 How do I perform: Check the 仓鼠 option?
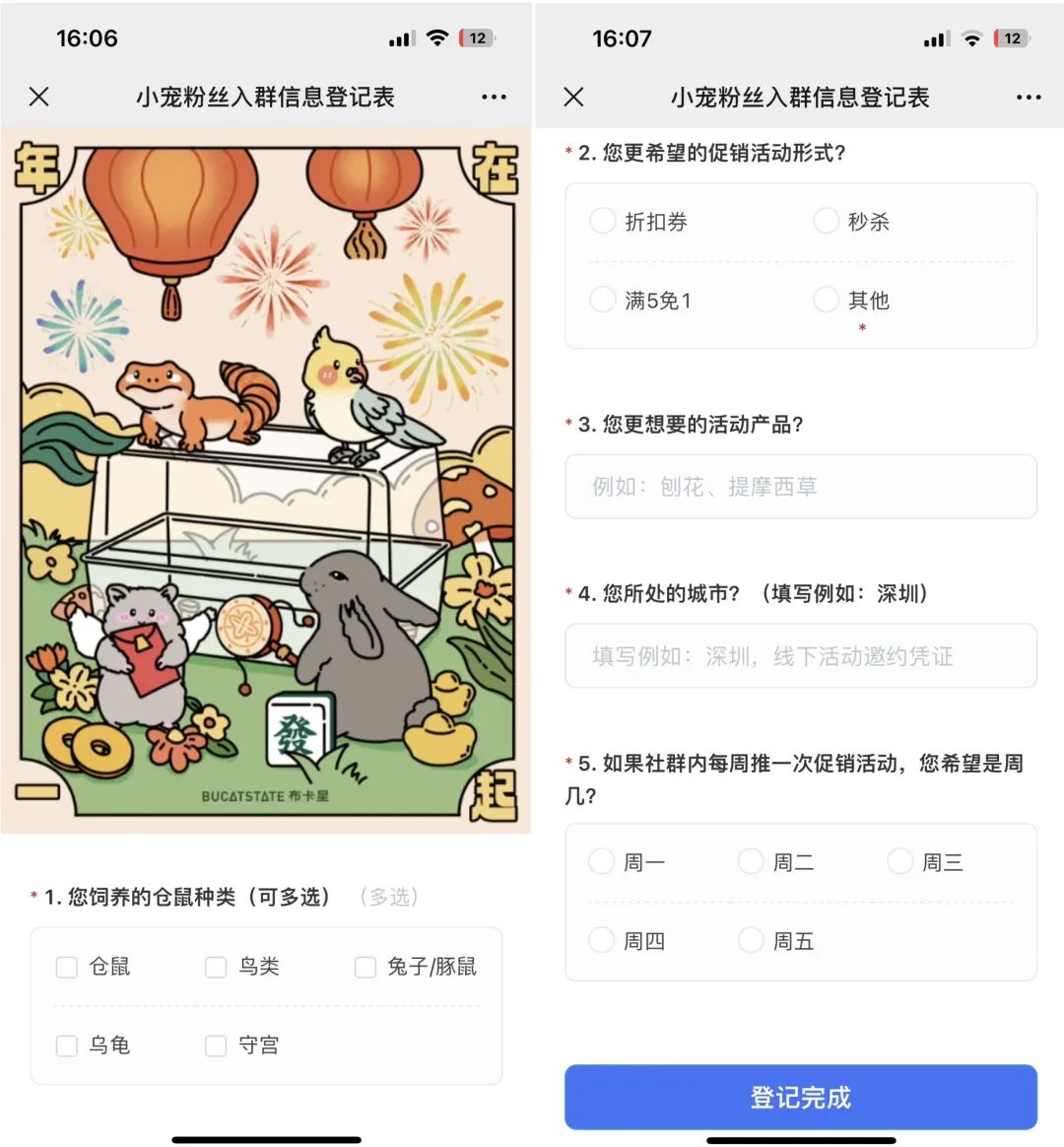(67, 967)
